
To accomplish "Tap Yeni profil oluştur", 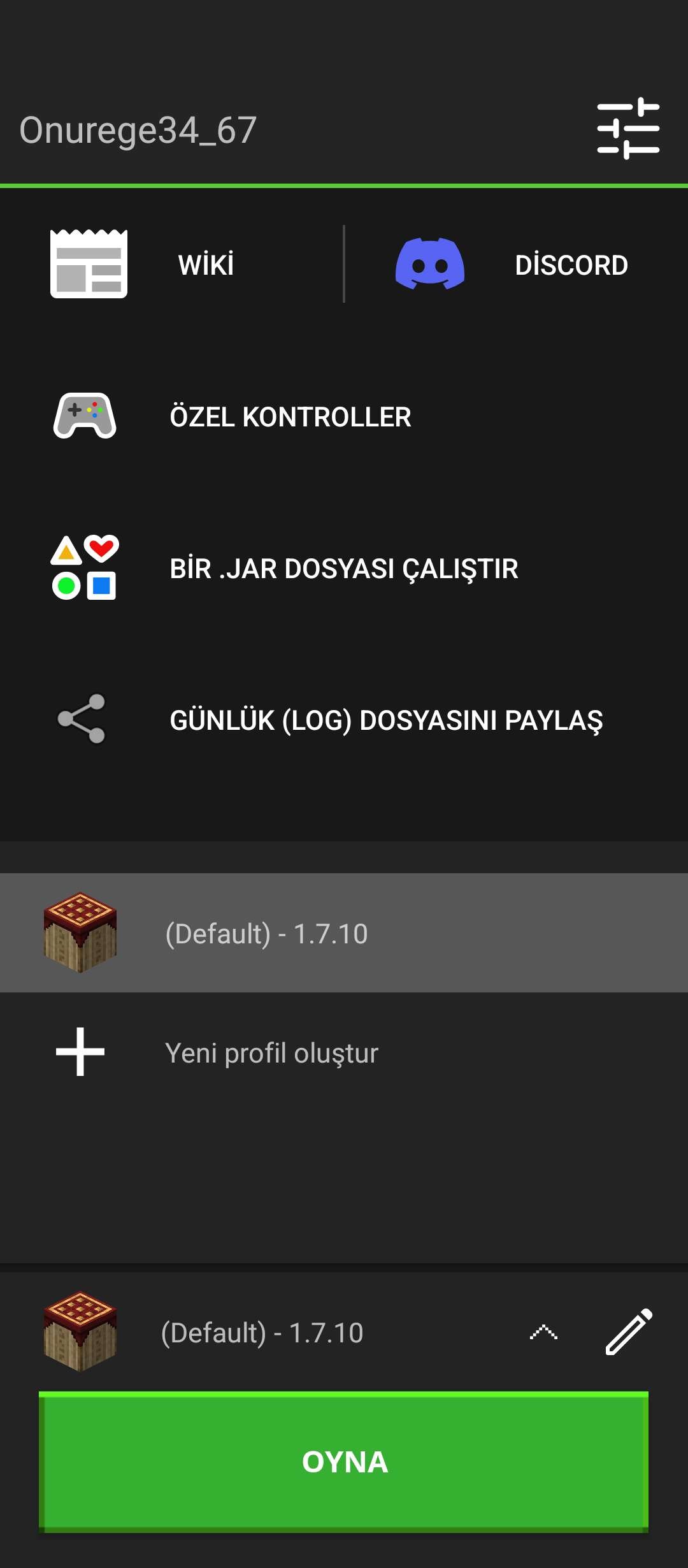I will click(x=344, y=1052).
